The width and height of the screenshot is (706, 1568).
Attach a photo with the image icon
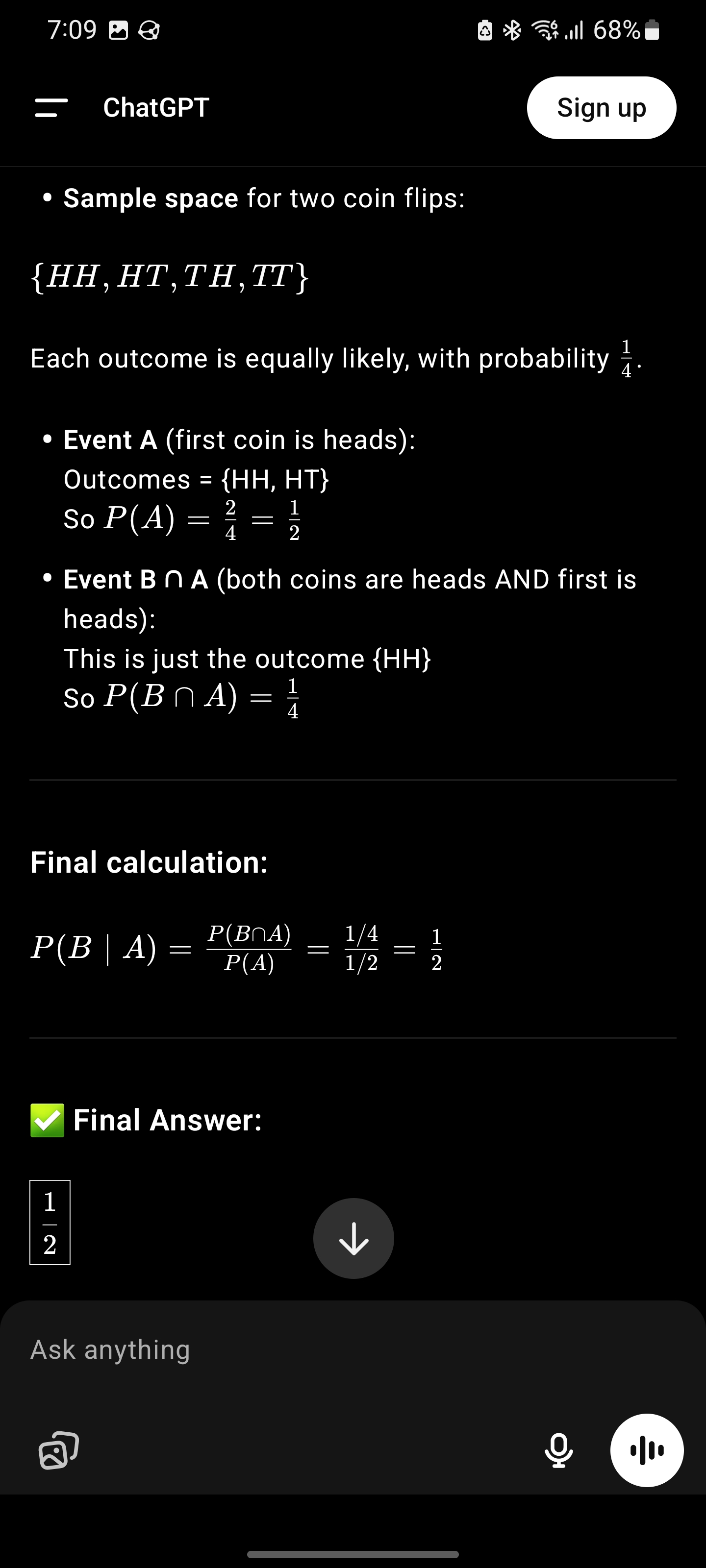[58, 1450]
